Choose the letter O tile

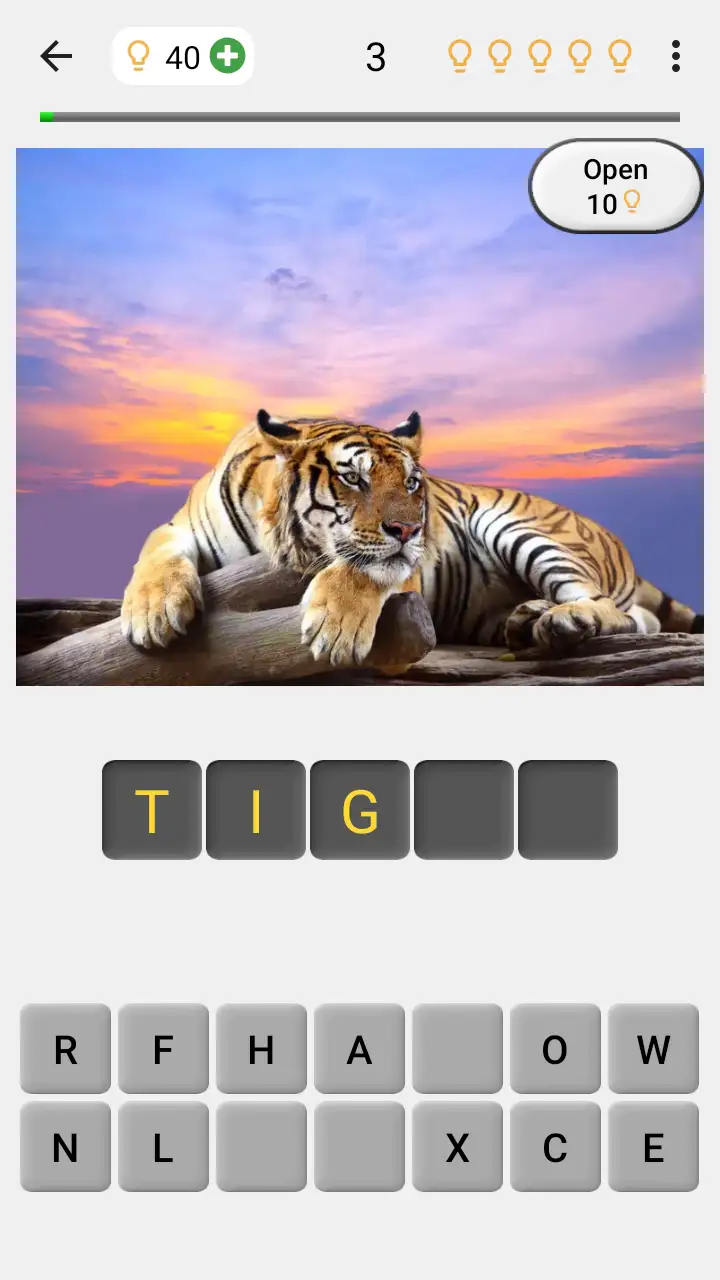[555, 1049]
